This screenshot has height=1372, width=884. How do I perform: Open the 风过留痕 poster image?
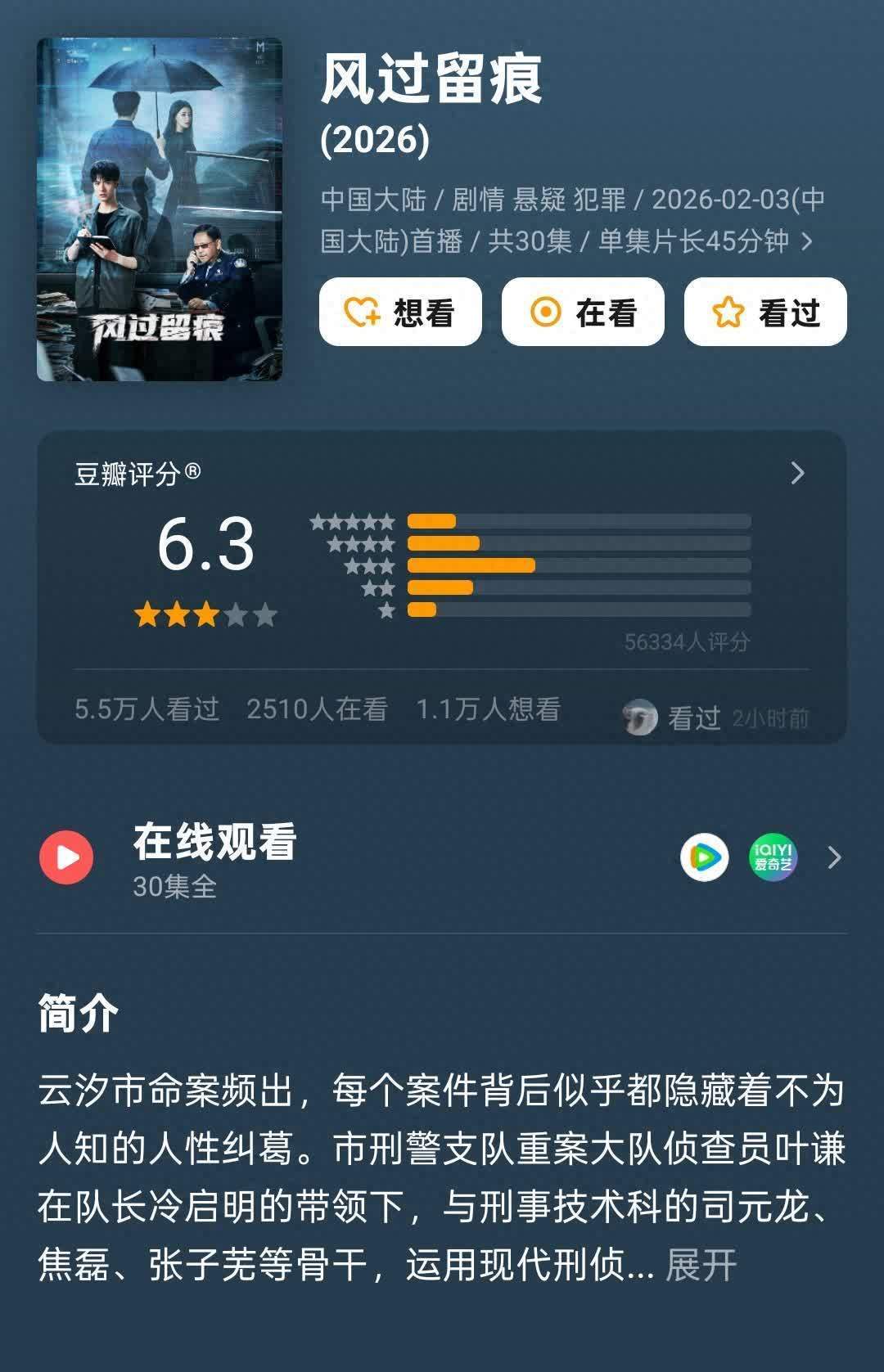point(160,209)
